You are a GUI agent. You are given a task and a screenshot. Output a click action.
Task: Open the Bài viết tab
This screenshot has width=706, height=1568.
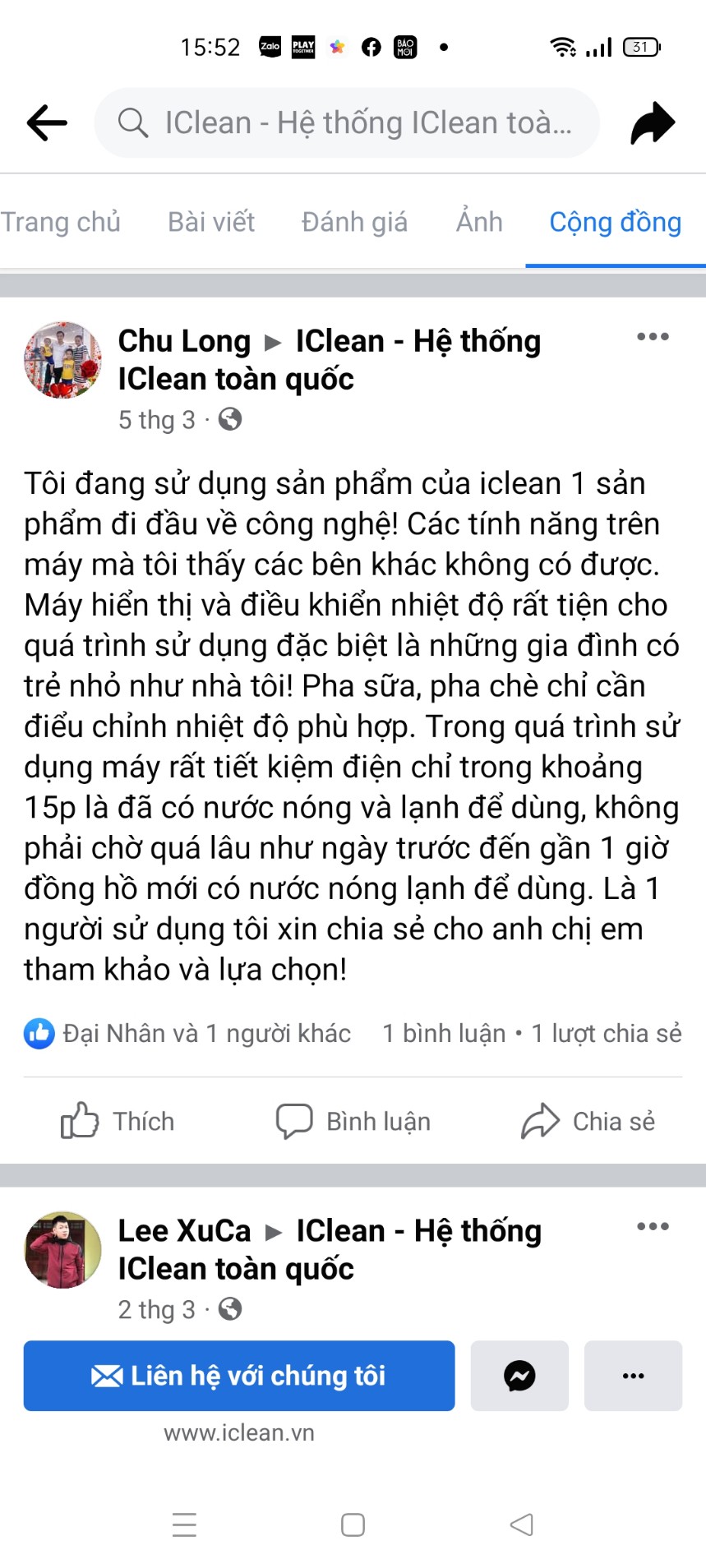[211, 222]
